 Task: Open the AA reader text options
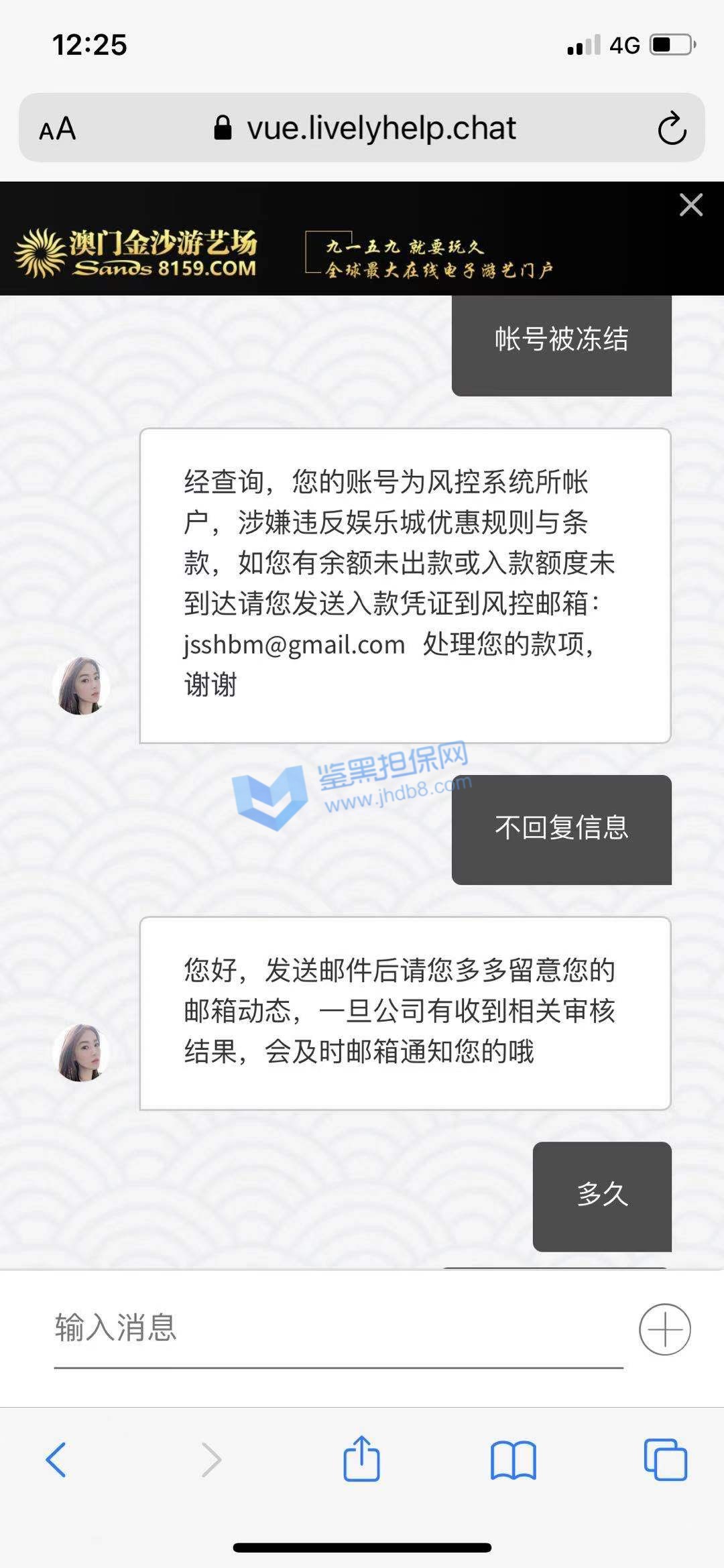tap(58, 128)
